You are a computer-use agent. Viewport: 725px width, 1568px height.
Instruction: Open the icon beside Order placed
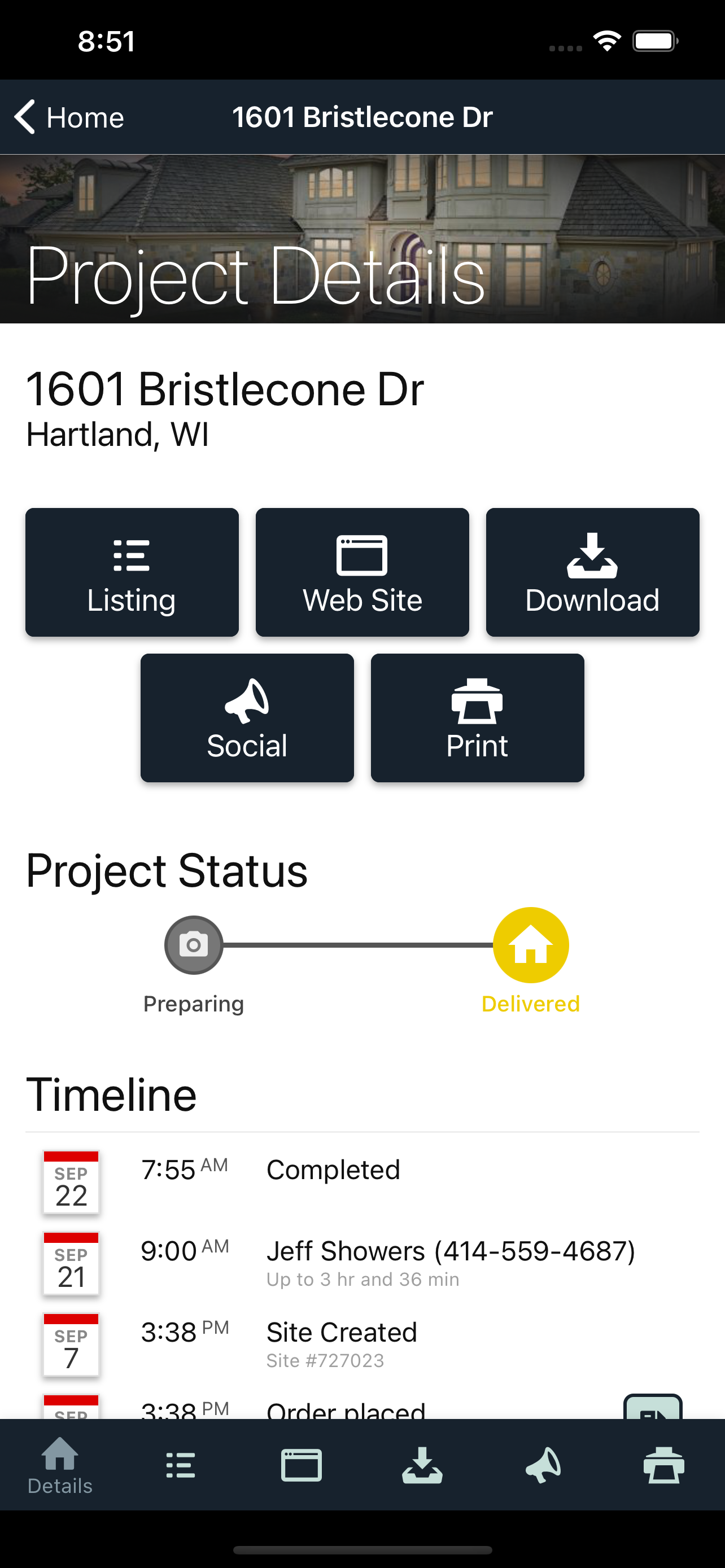653,1407
